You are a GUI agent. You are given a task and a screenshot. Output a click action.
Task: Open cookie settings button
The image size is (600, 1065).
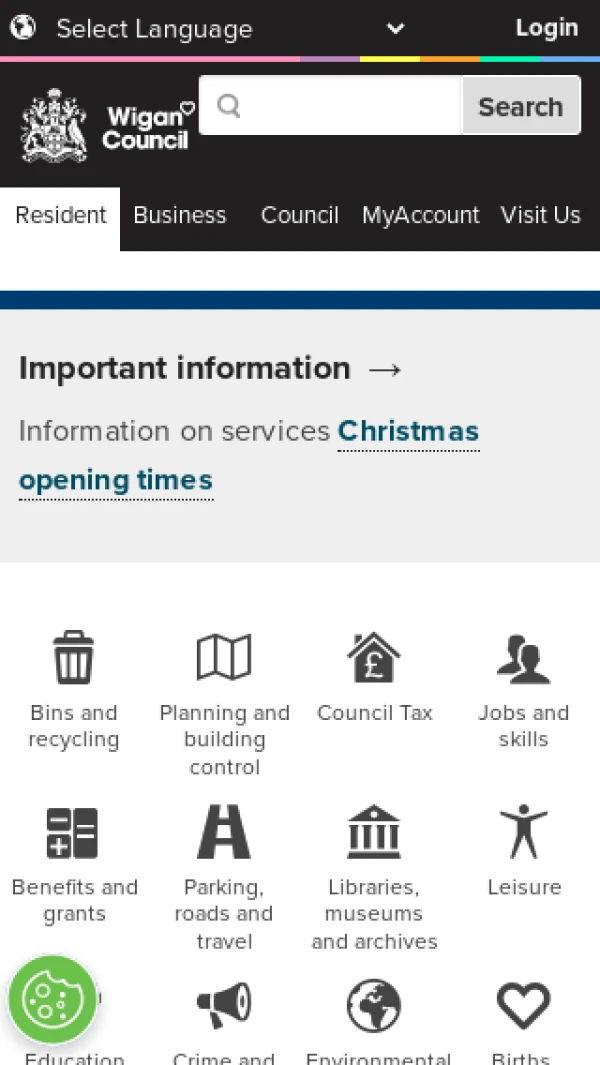[52, 1000]
